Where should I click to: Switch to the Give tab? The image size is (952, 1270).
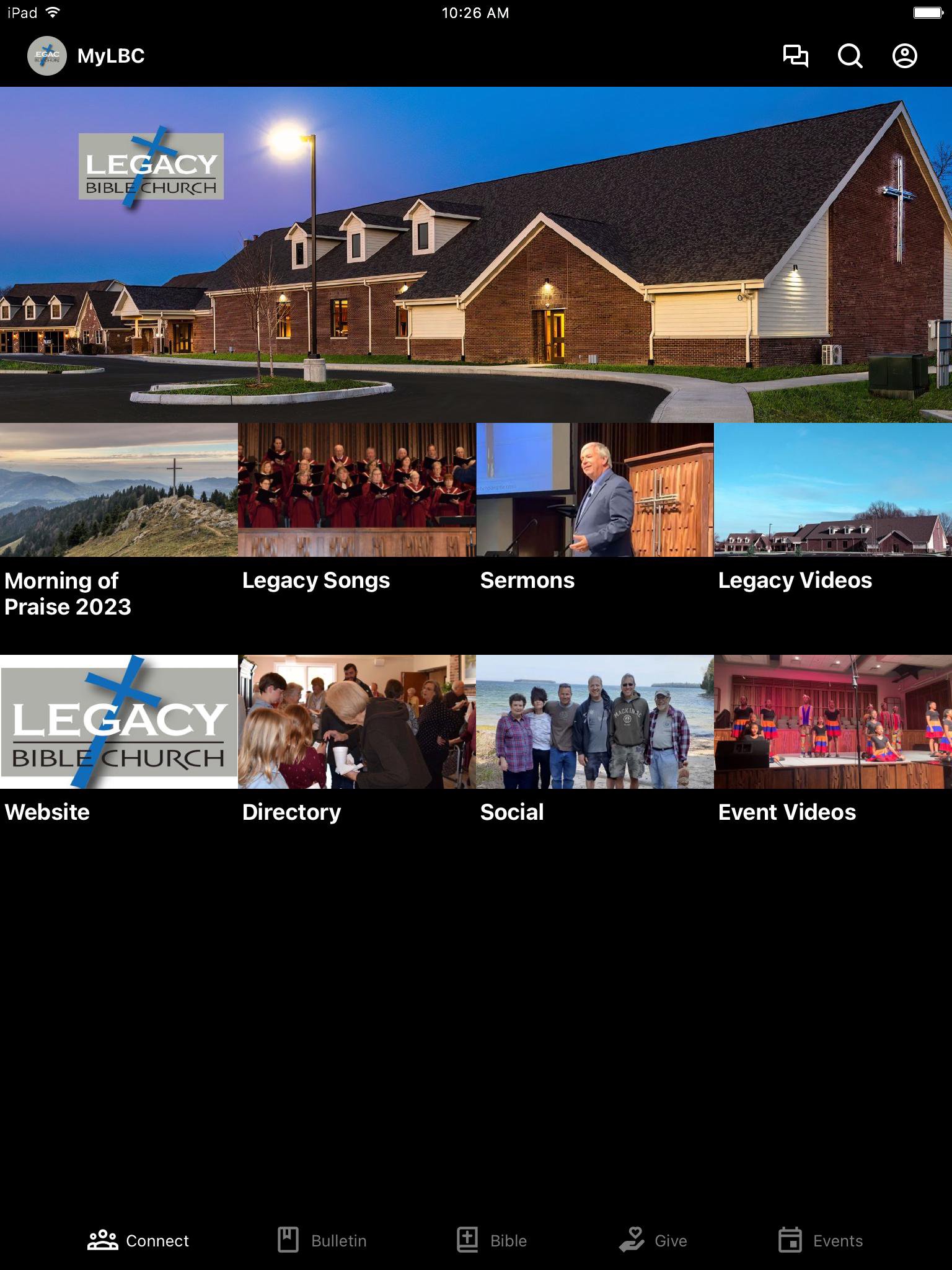[653, 1240]
